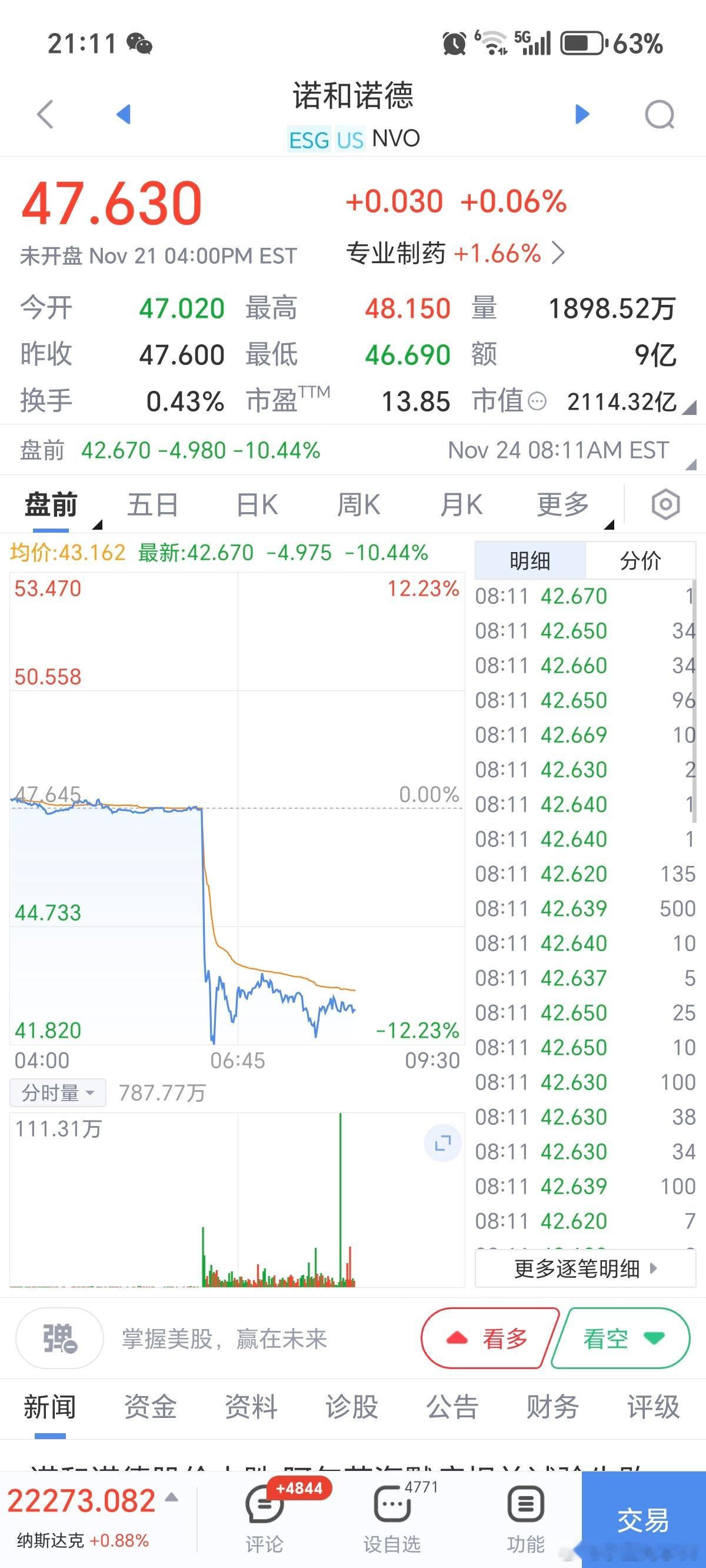The width and height of the screenshot is (706, 1568).
Task: Open chart settings hexagon icon
Action: click(x=665, y=504)
